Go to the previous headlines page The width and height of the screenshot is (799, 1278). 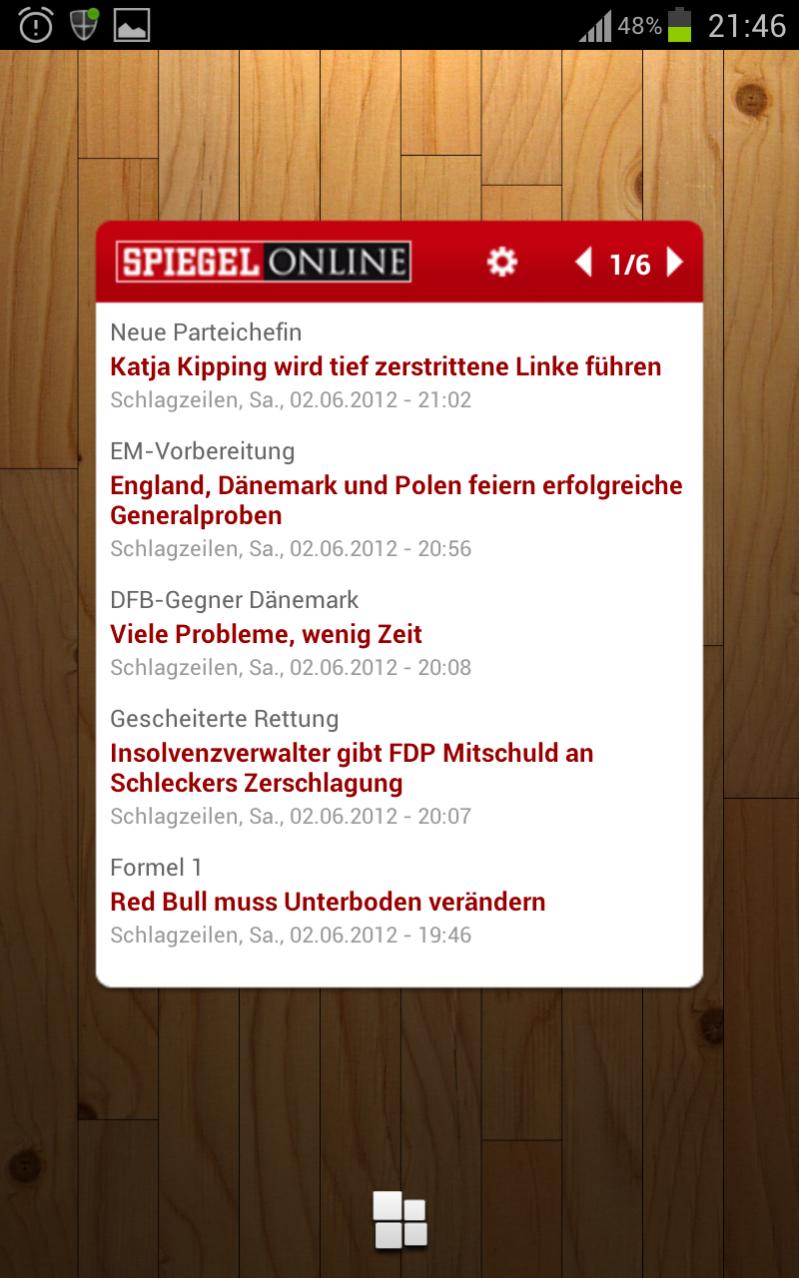[584, 263]
